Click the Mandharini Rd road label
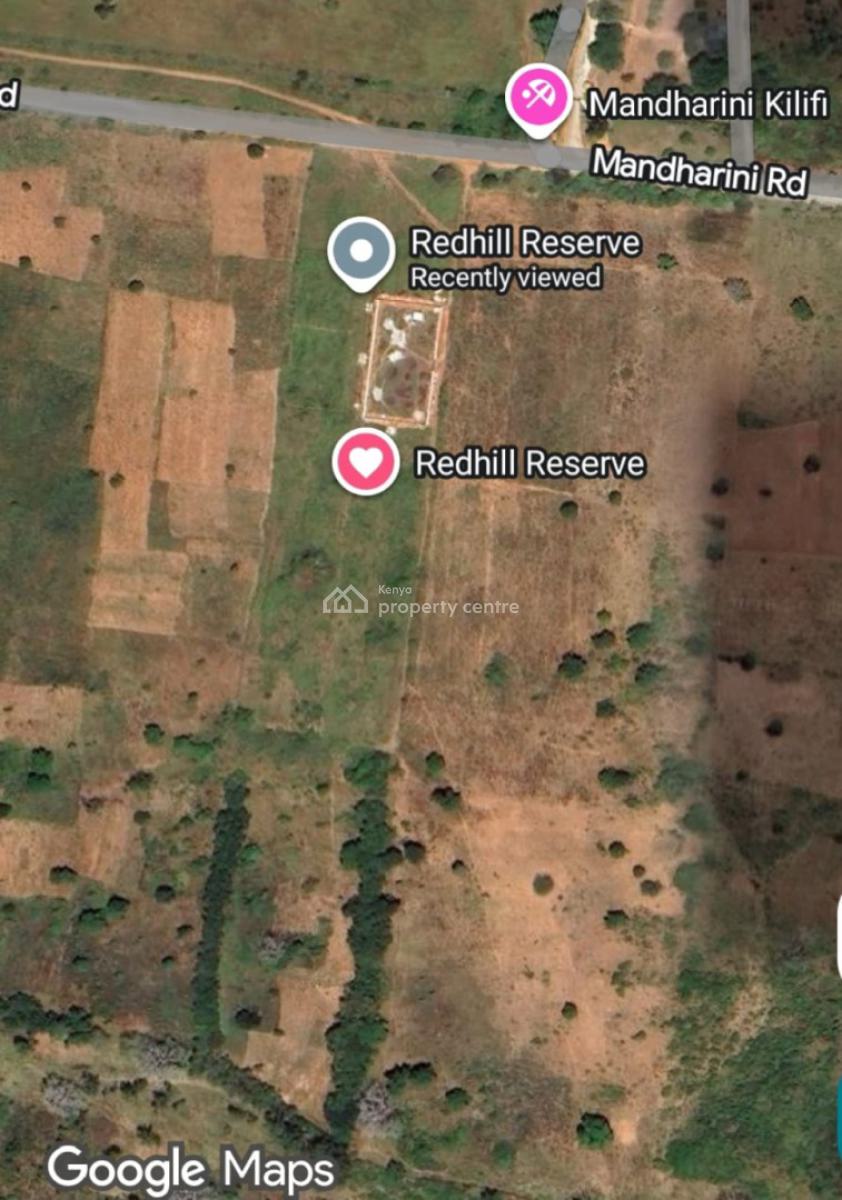Image resolution: width=842 pixels, height=1200 pixels. coord(700,174)
